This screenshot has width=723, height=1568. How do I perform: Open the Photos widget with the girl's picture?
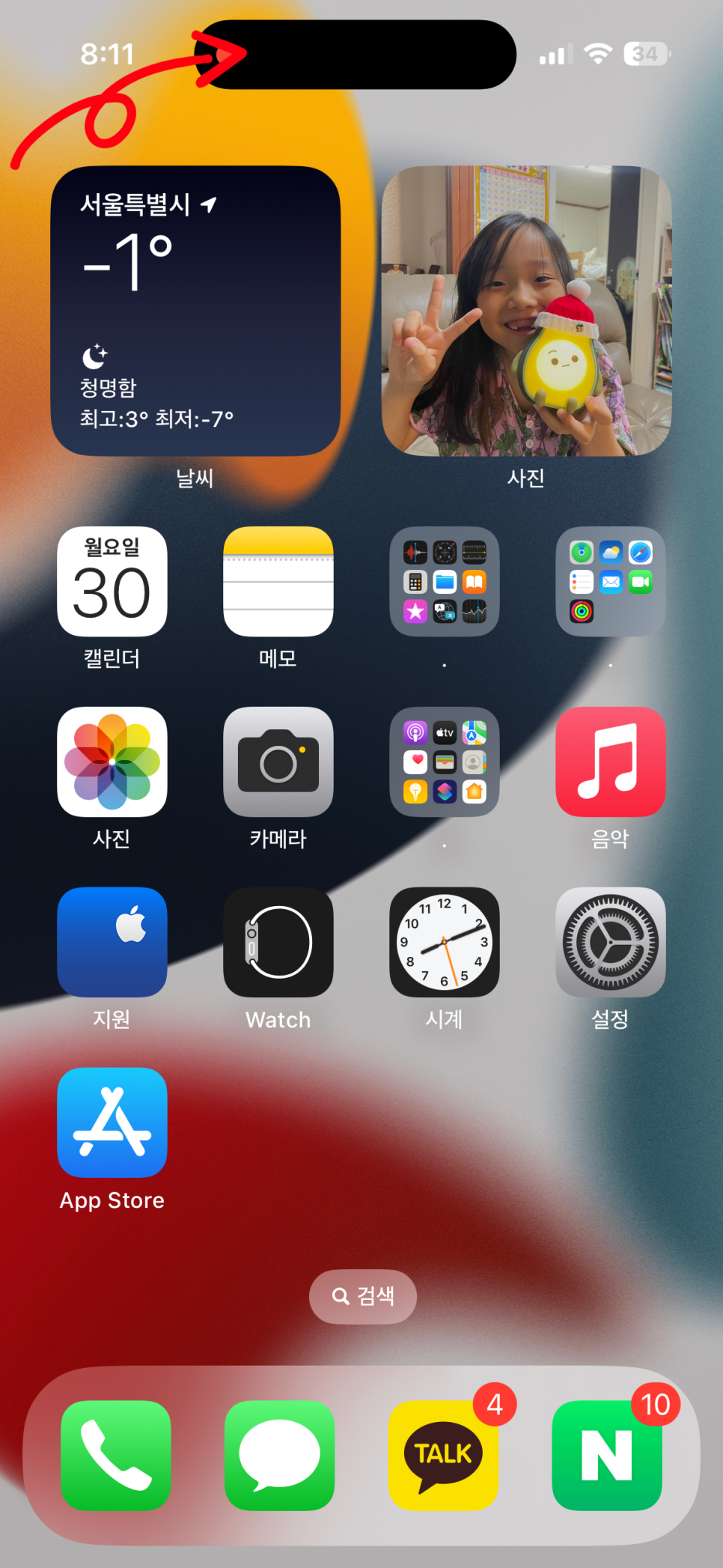(526, 311)
